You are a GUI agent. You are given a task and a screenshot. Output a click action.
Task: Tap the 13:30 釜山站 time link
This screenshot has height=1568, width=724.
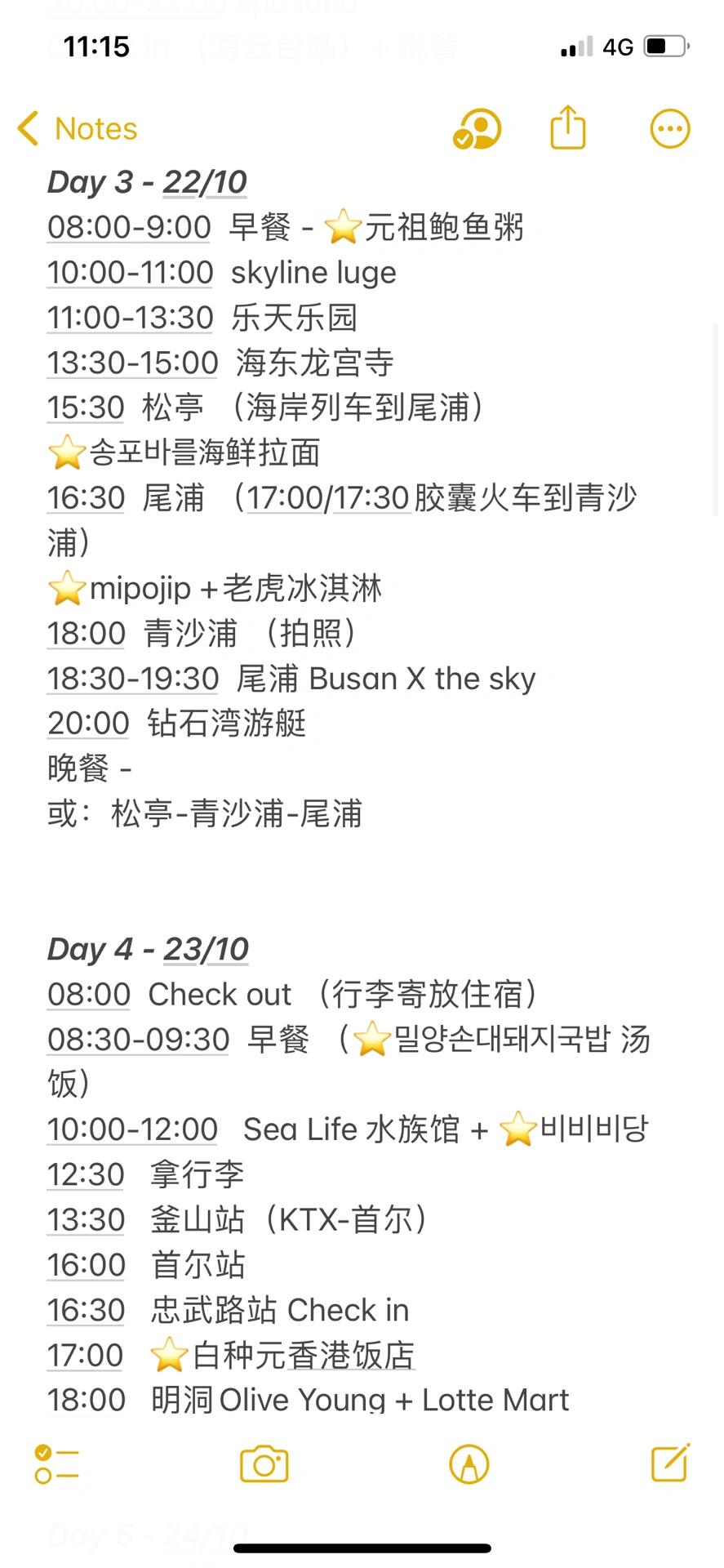click(87, 1220)
